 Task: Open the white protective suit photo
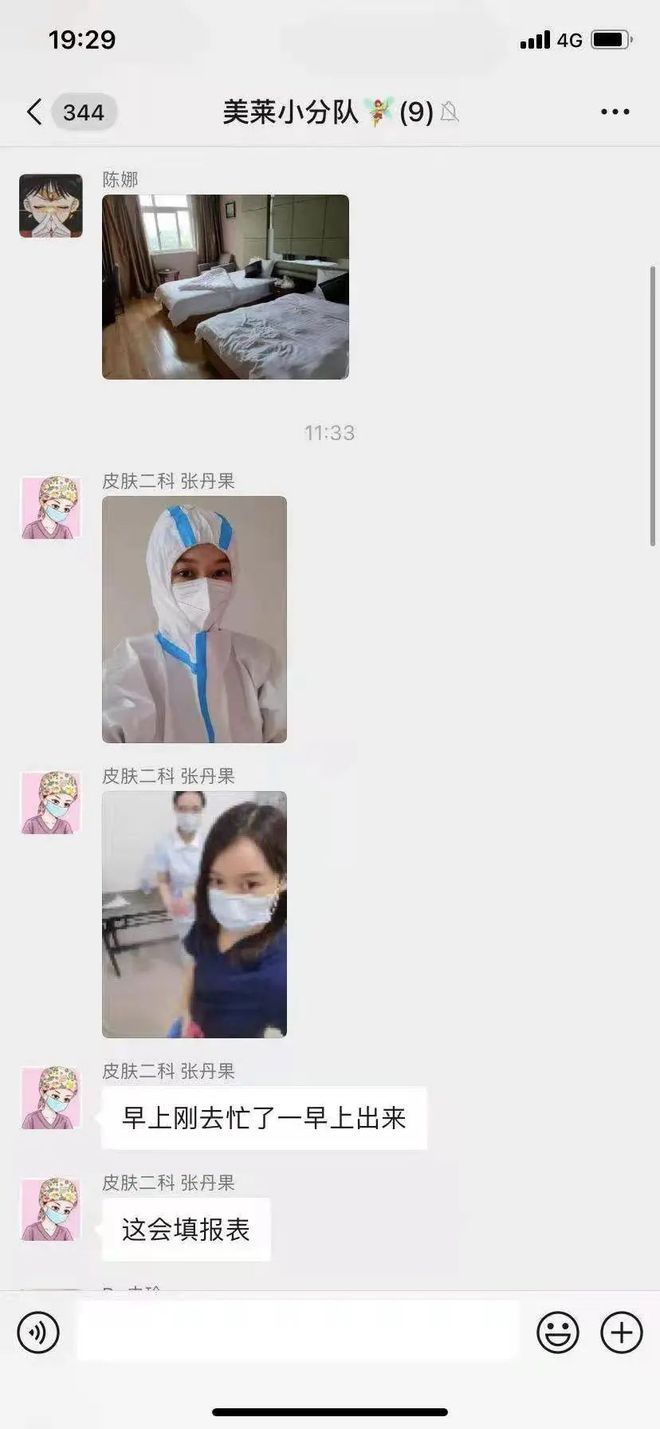(x=194, y=619)
